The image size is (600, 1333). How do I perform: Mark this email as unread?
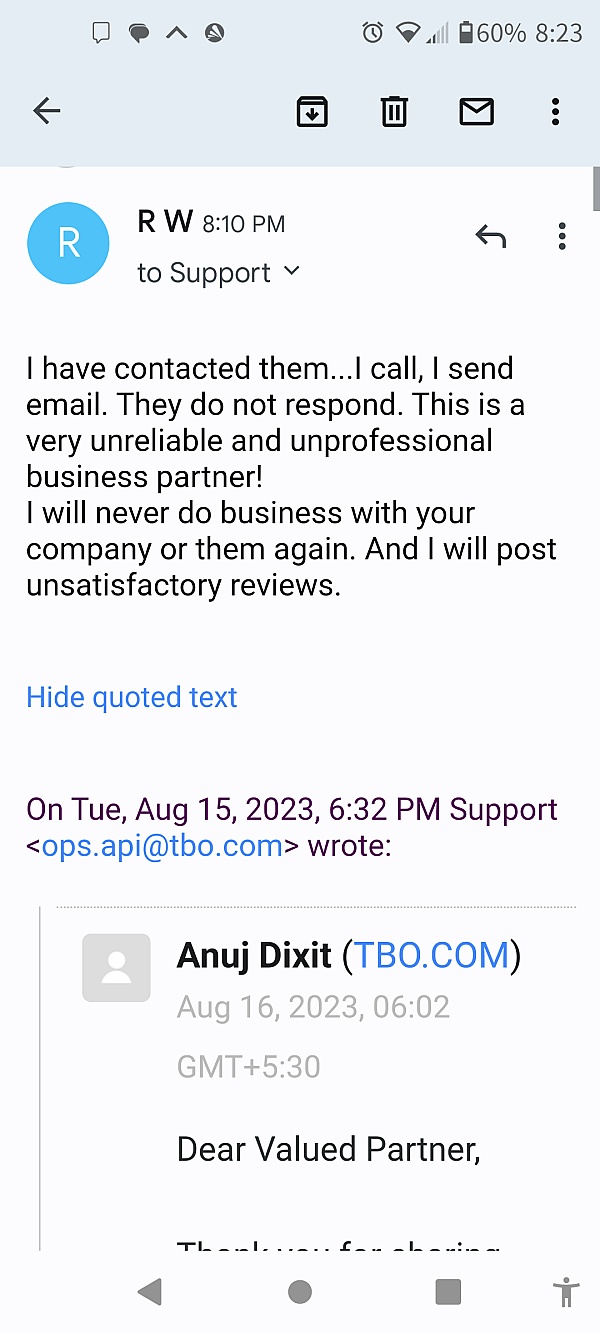pos(477,111)
